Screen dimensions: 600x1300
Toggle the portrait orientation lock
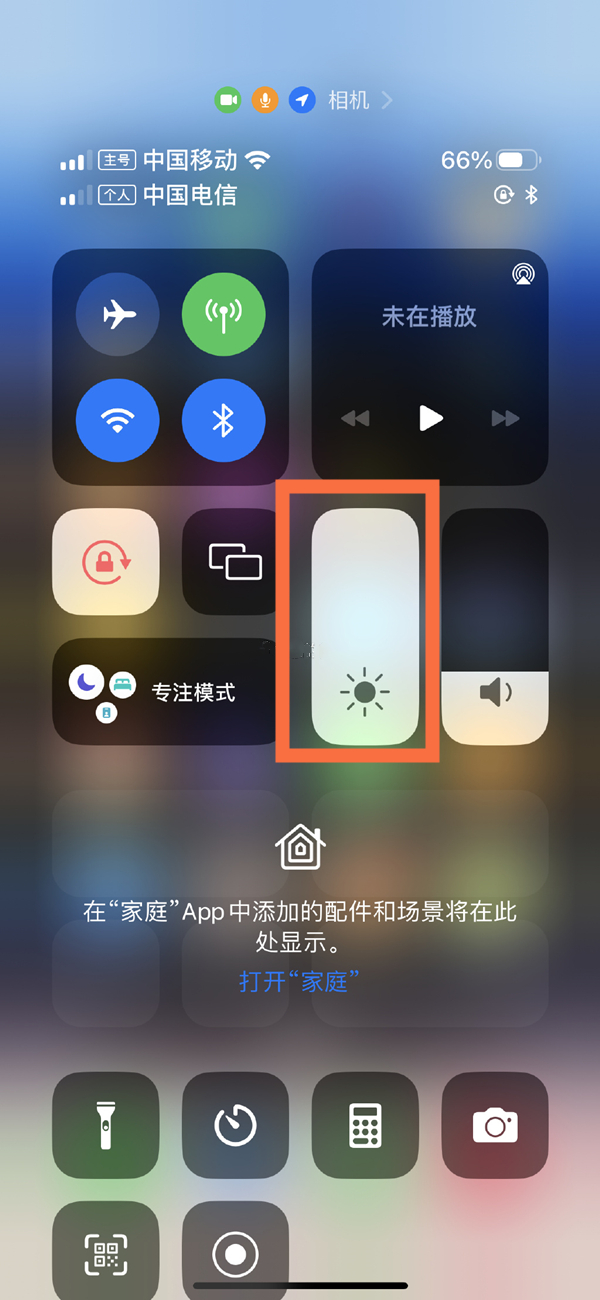click(x=106, y=562)
